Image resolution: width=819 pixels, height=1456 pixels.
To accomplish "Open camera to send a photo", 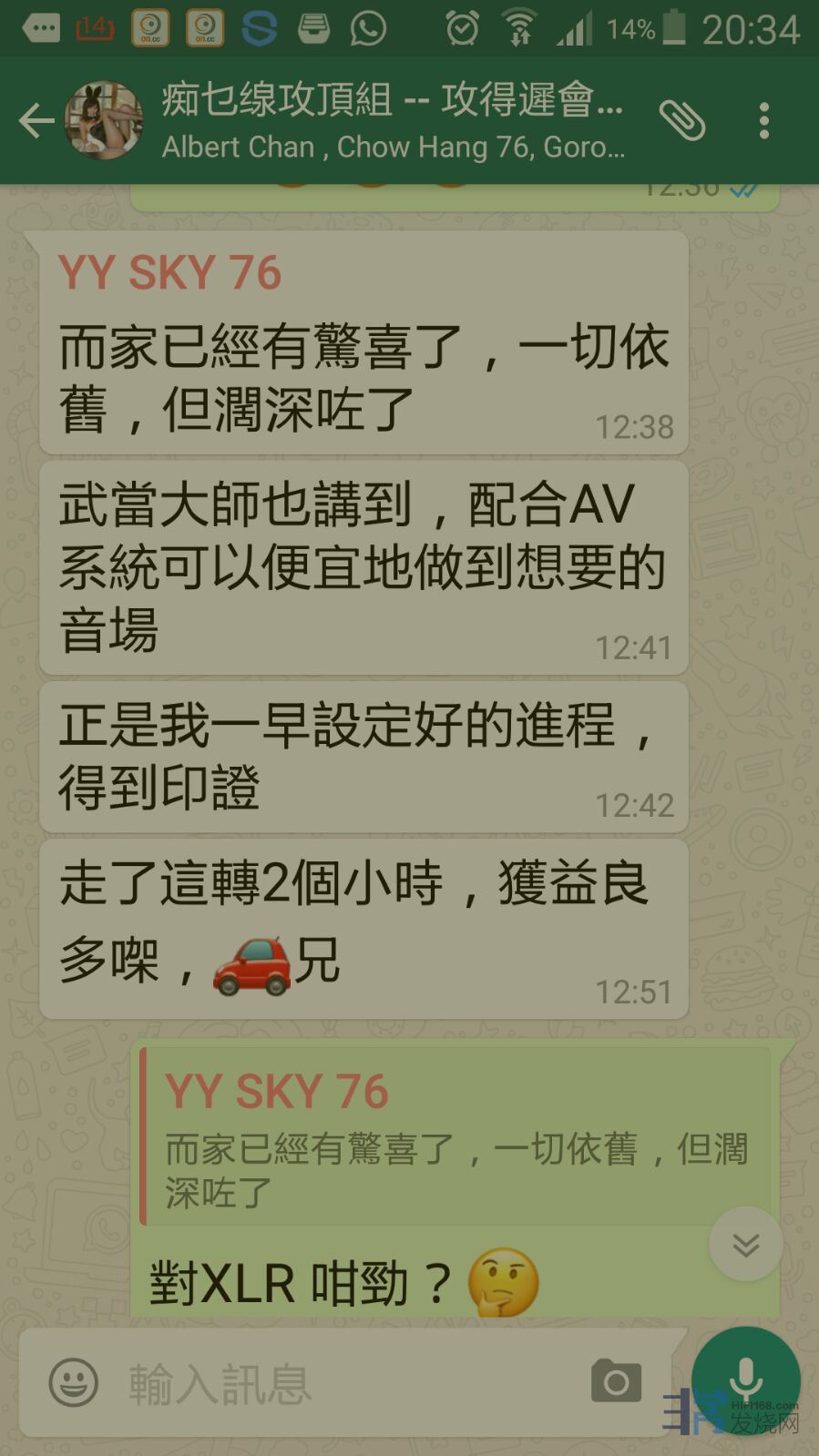I will coord(616,1382).
